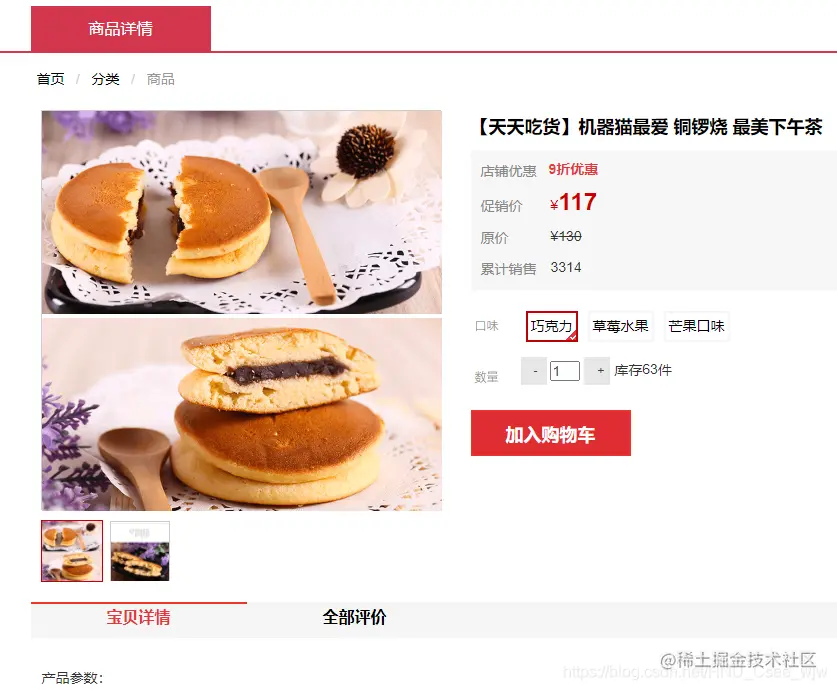Screen dimensions: 837x690
Task: Open the 首页 breadcrumb link
Action: 51,79
